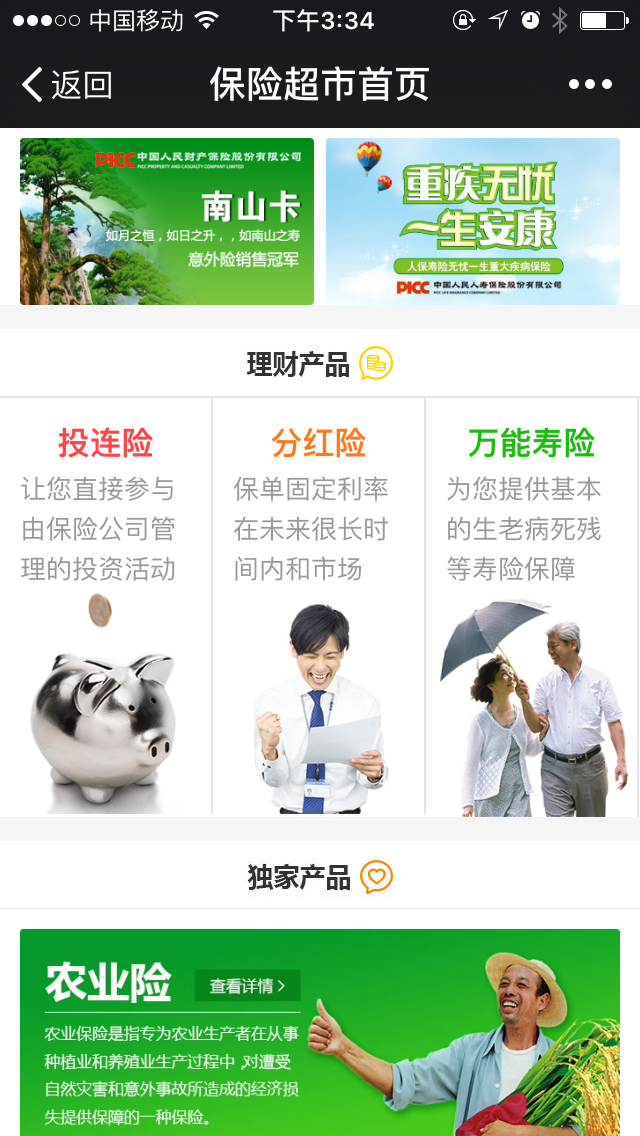Open the 南山卡 PICC banner

coord(167,221)
